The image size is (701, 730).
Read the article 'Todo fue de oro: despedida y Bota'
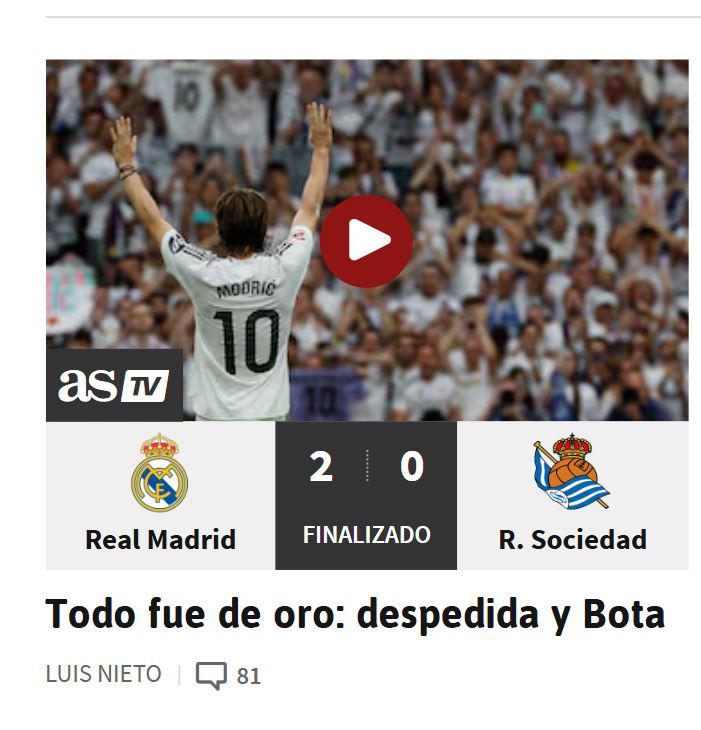point(355,614)
